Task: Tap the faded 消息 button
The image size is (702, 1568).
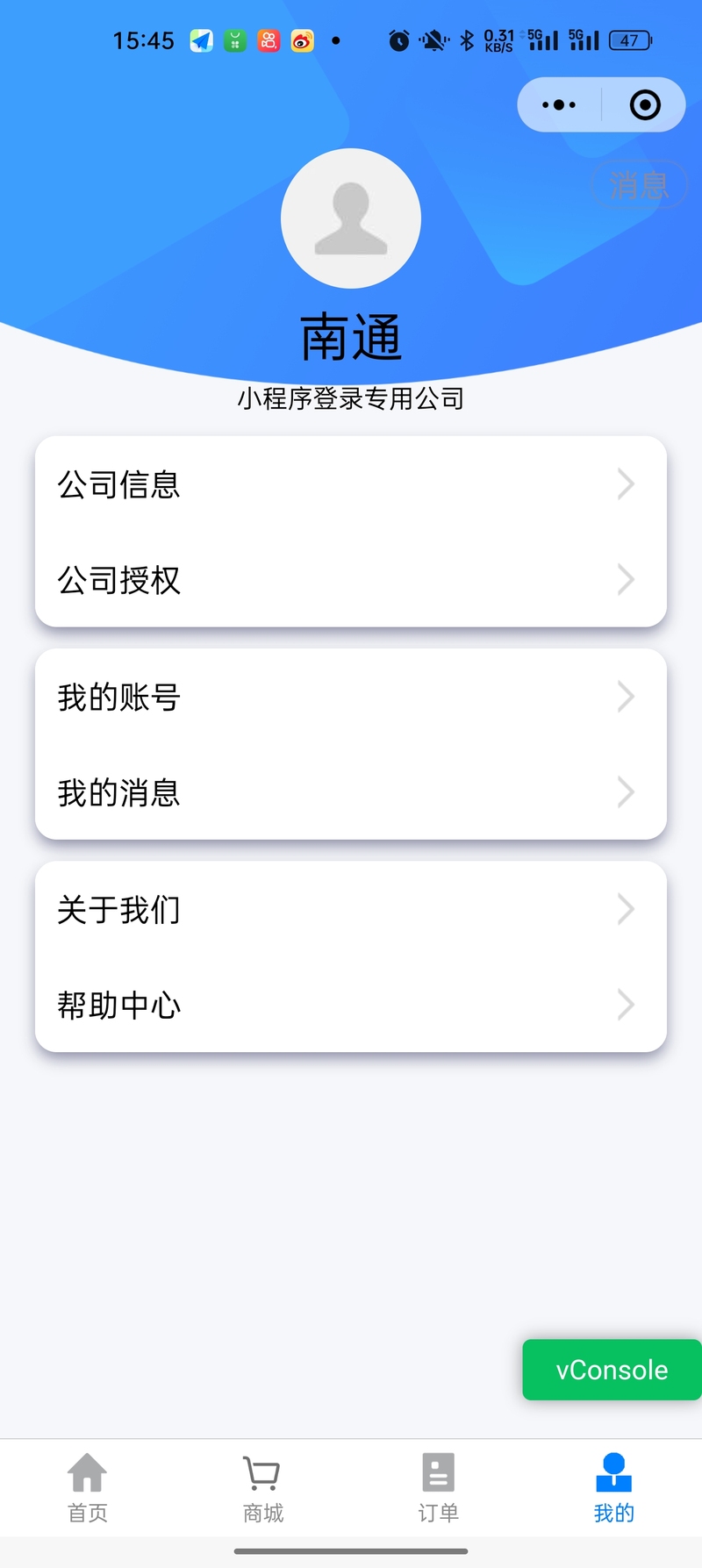Action: (x=639, y=184)
